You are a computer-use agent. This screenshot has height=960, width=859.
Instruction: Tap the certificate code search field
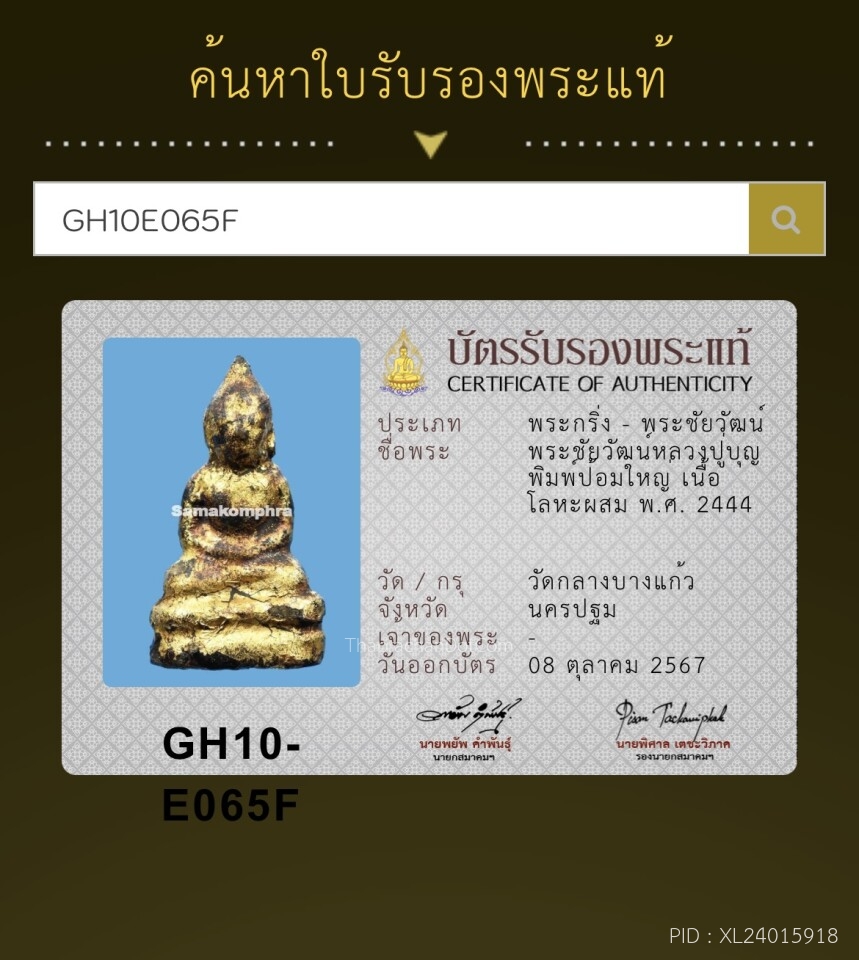point(390,219)
